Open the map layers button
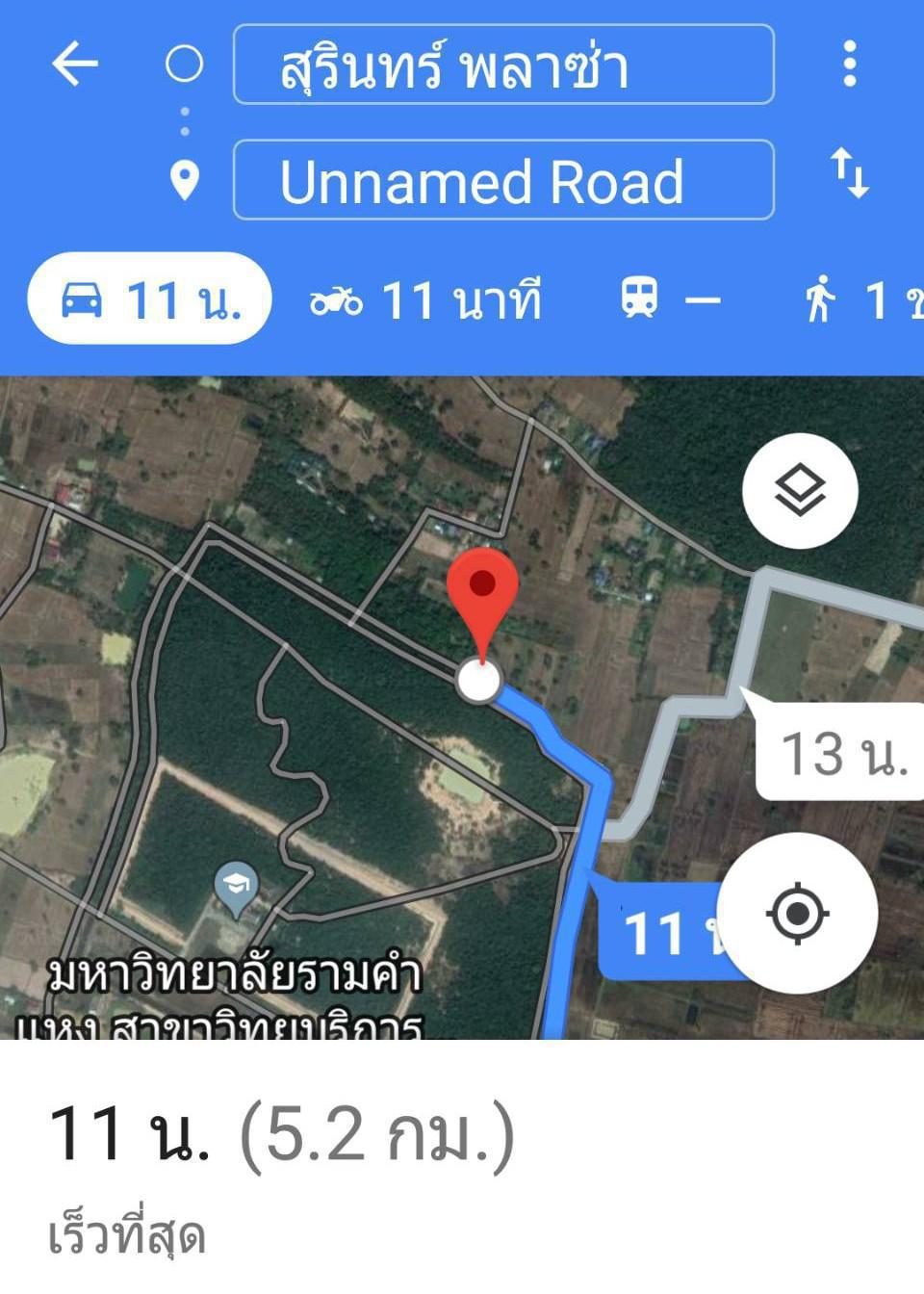 click(x=800, y=491)
